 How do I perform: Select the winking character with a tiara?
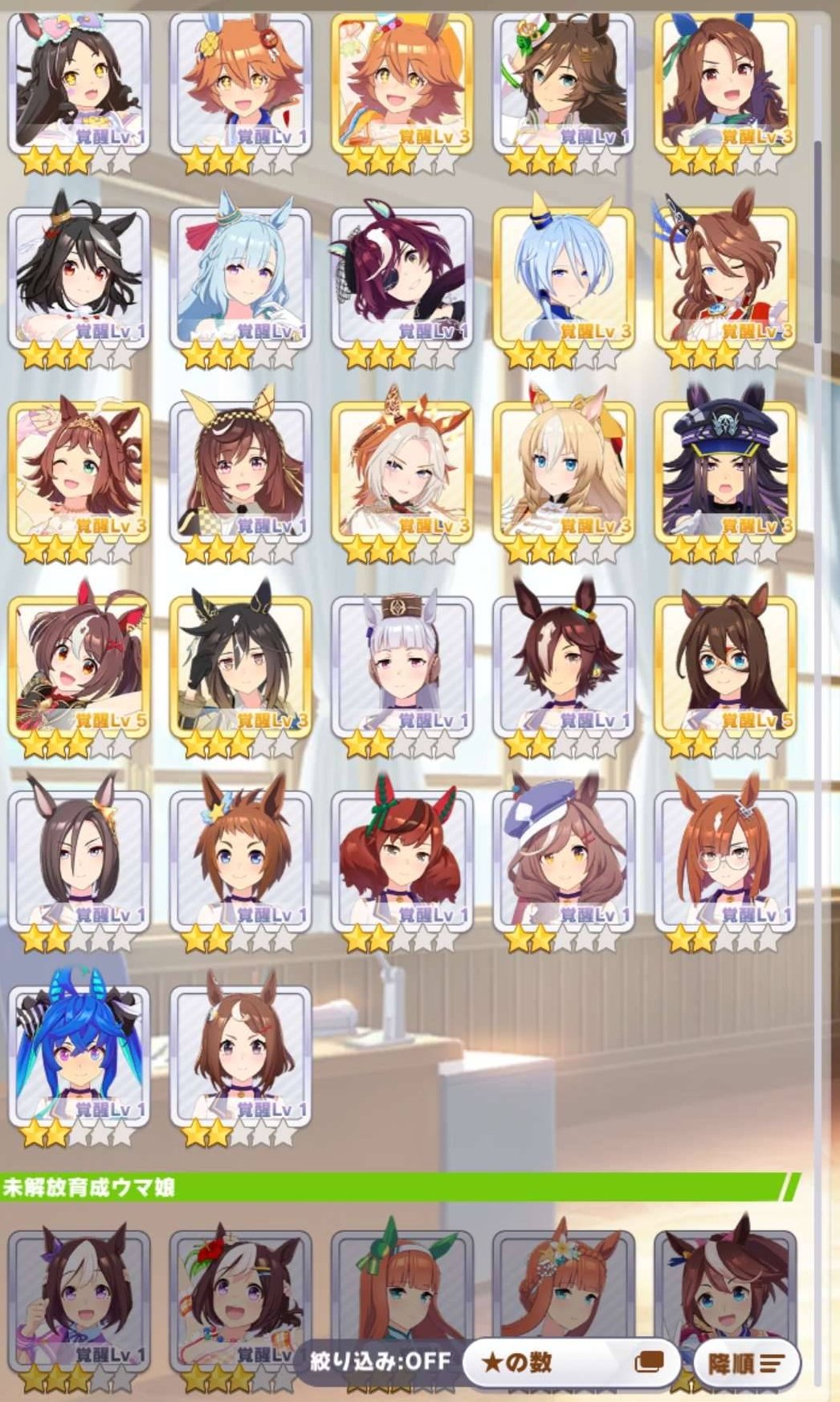pos(80,470)
